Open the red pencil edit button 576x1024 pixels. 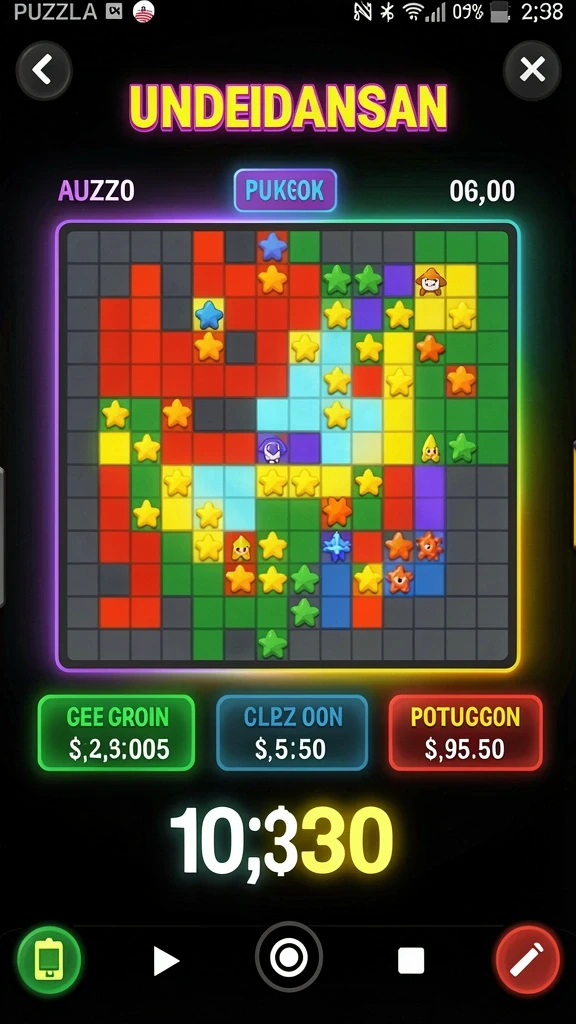(528, 959)
